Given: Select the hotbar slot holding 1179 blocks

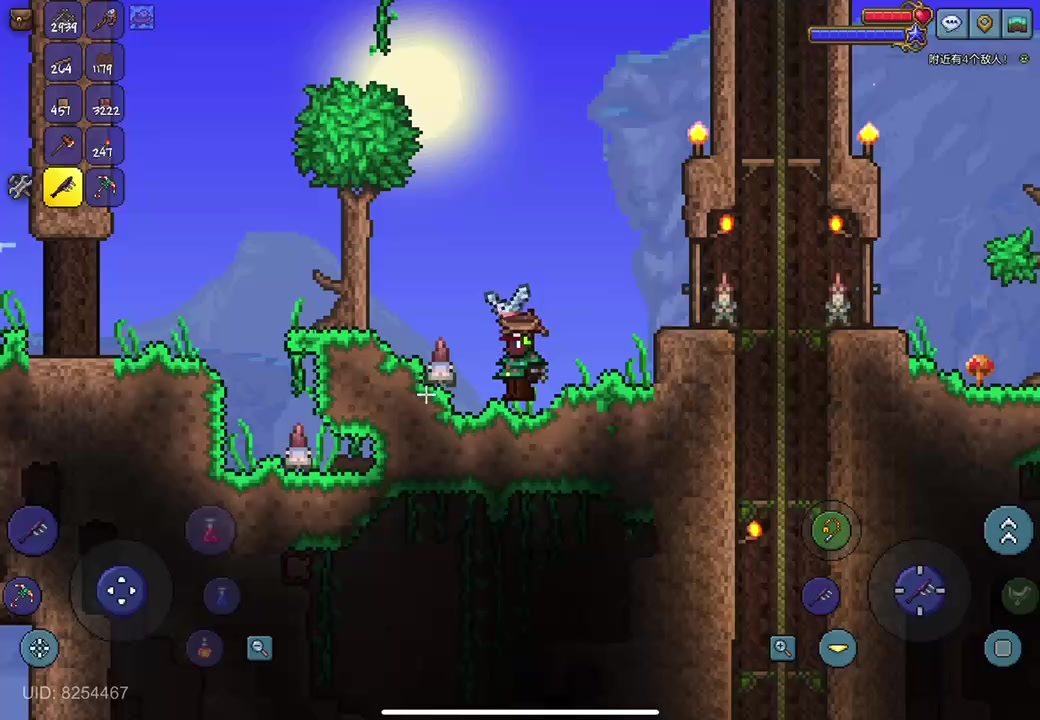Looking at the screenshot, I should coord(104,62).
